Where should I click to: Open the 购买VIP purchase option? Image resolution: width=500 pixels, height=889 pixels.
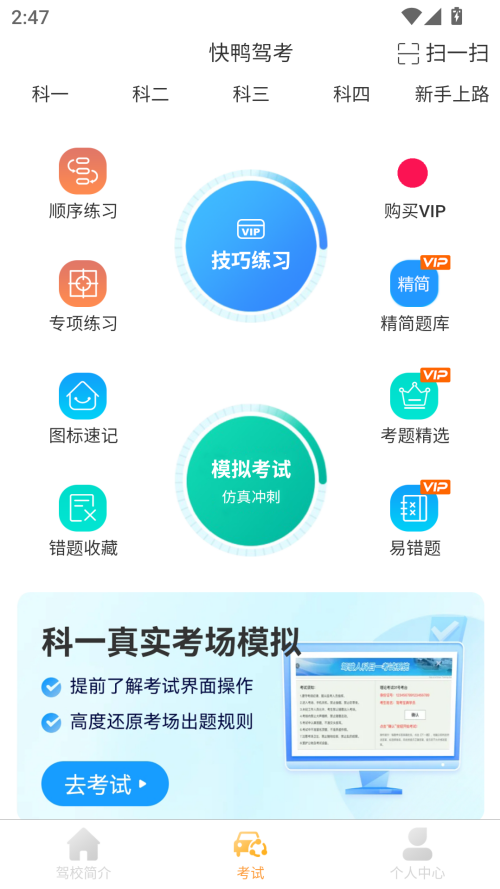click(414, 189)
